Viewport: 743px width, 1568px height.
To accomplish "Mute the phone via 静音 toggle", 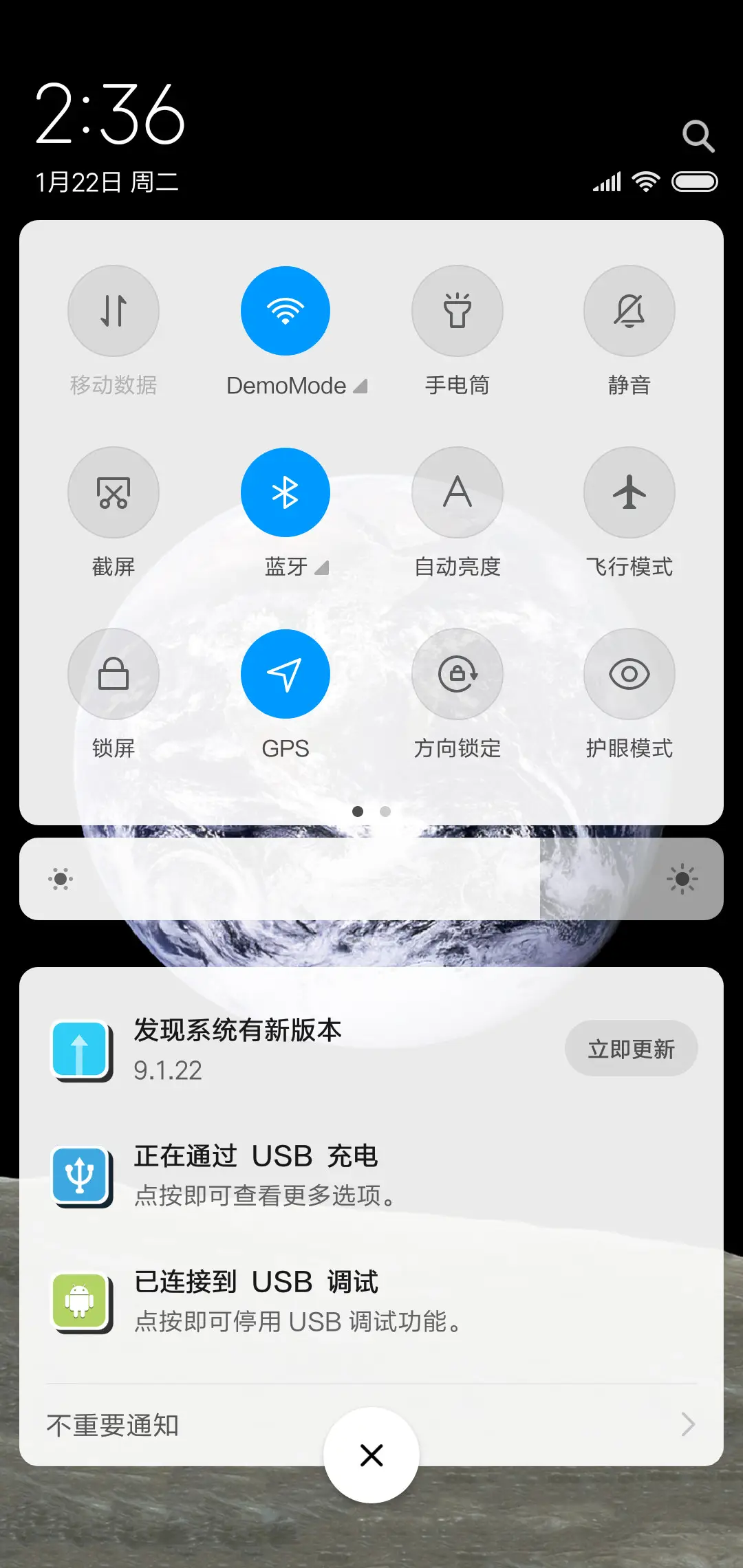I will [x=629, y=310].
